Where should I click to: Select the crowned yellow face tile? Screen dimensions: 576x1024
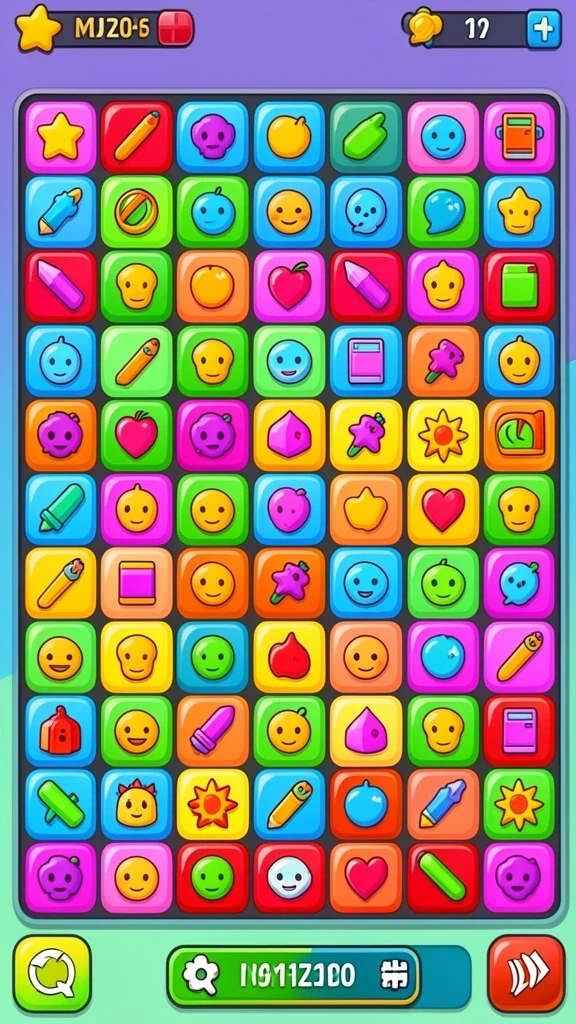136,805
